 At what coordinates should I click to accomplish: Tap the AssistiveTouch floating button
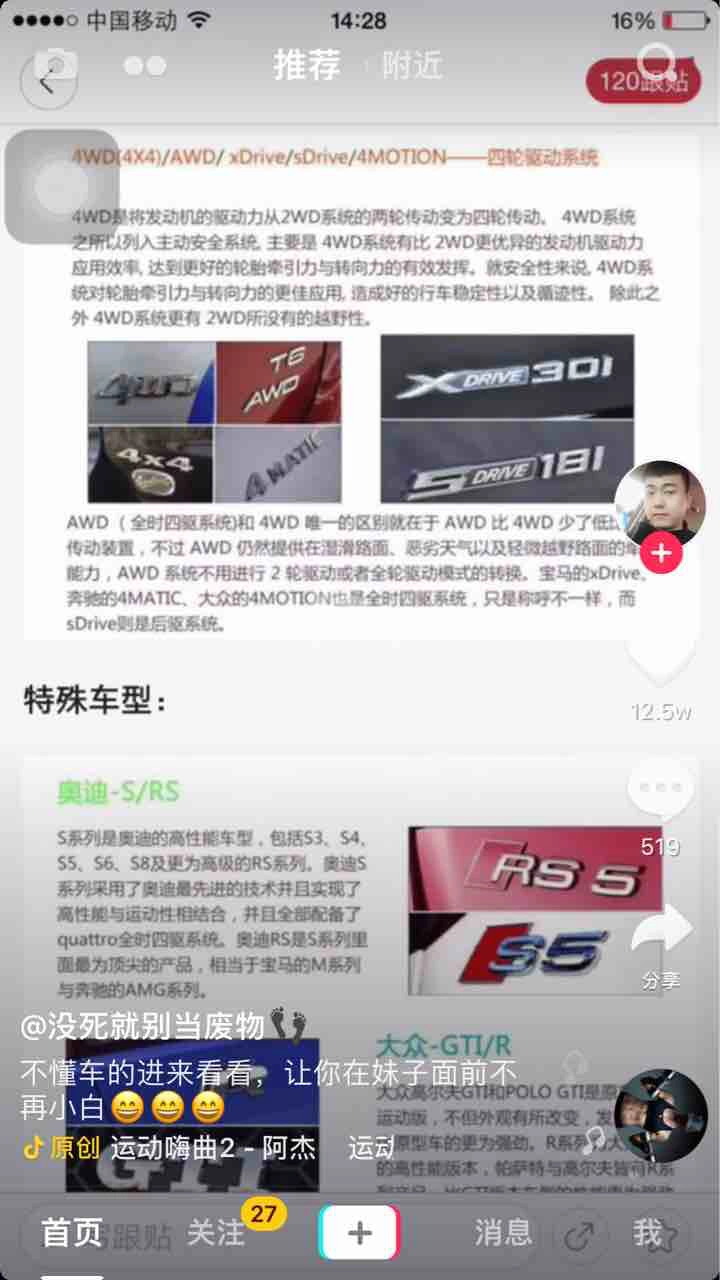[62, 187]
